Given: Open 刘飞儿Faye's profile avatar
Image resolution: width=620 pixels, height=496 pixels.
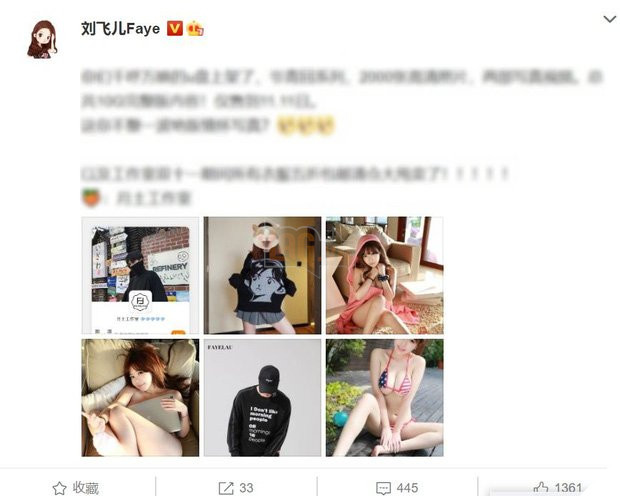Looking at the screenshot, I should [x=41, y=38].
